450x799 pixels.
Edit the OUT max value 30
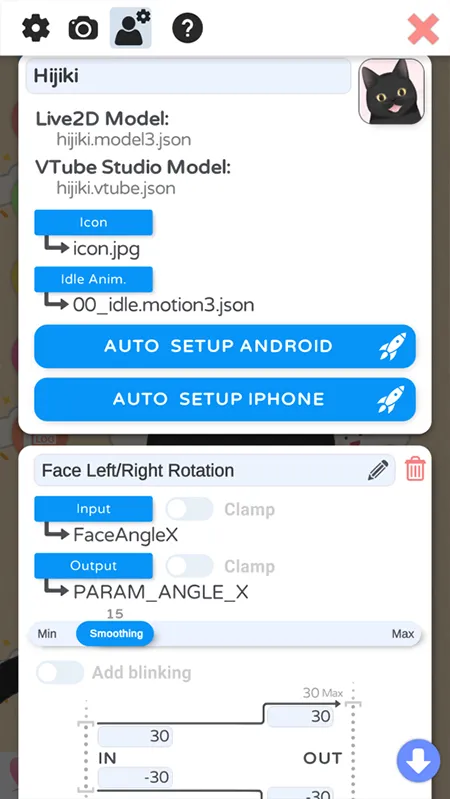click(x=300, y=717)
